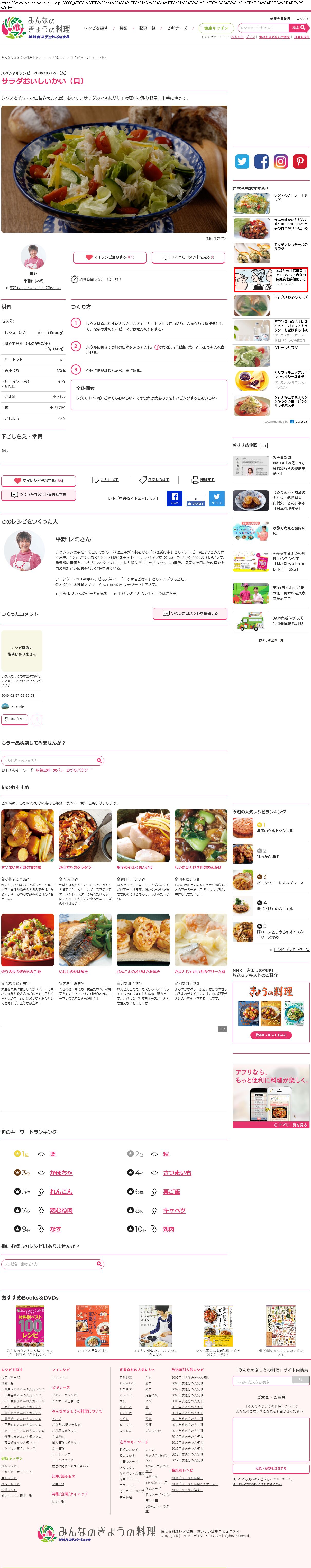The image size is (311, 1568).
Task: Open the レシピを探す menu in the header
Action: [x=96, y=28]
